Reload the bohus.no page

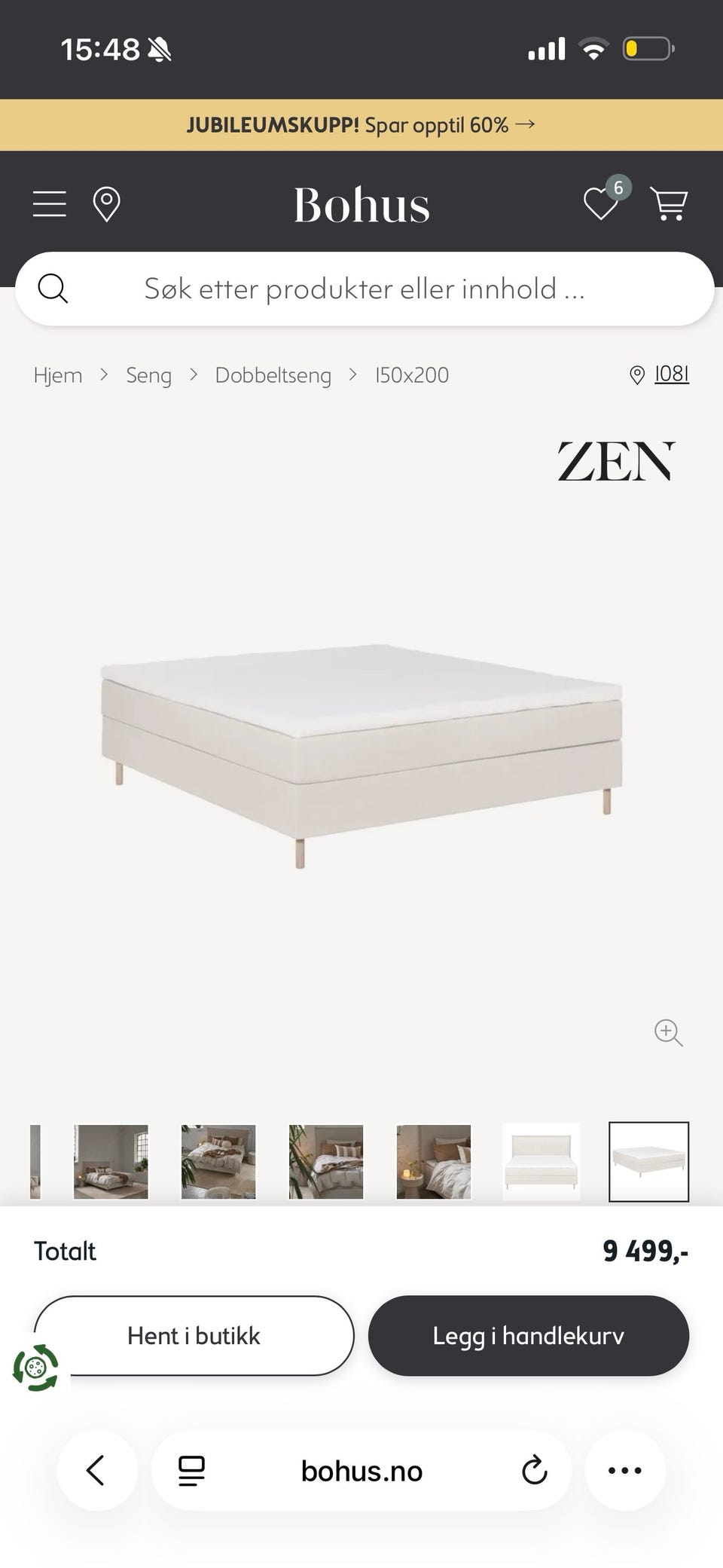pyautogui.click(x=534, y=1470)
